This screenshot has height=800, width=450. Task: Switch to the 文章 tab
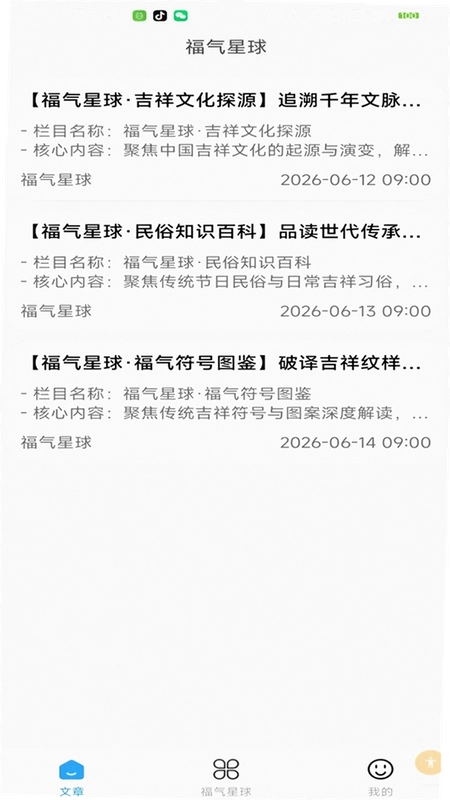tap(71, 778)
